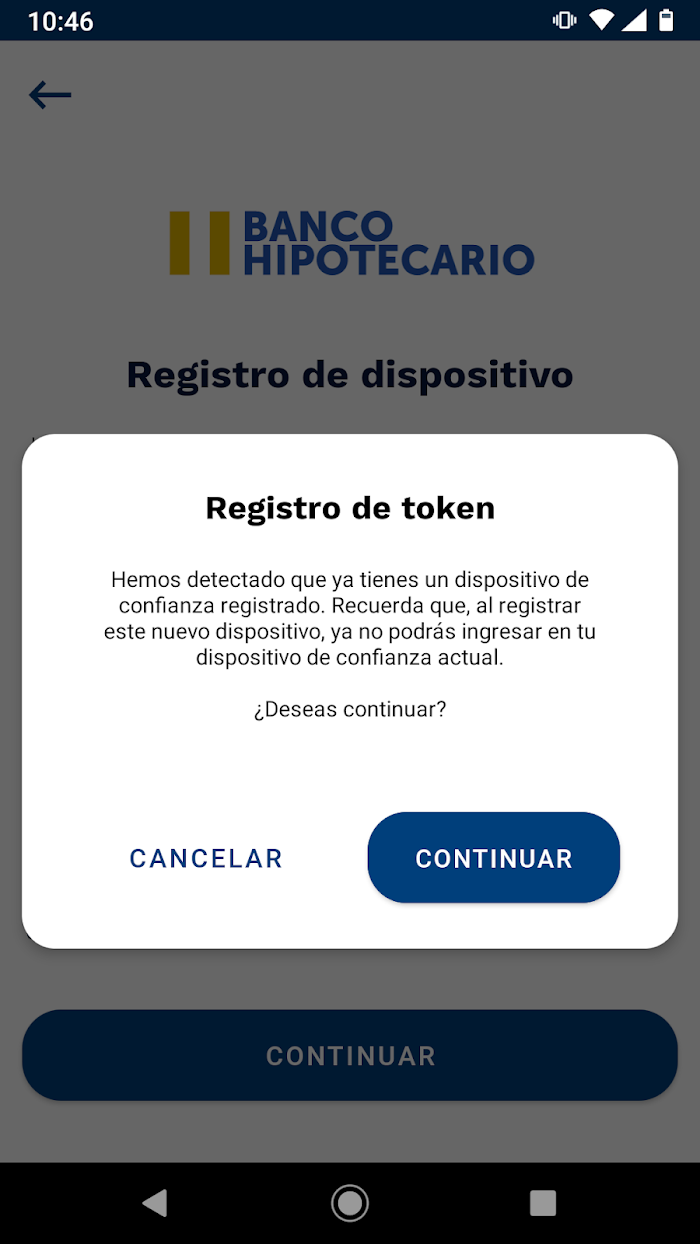Open the recent apps view
This screenshot has width=700, height=1244.
(x=543, y=1203)
